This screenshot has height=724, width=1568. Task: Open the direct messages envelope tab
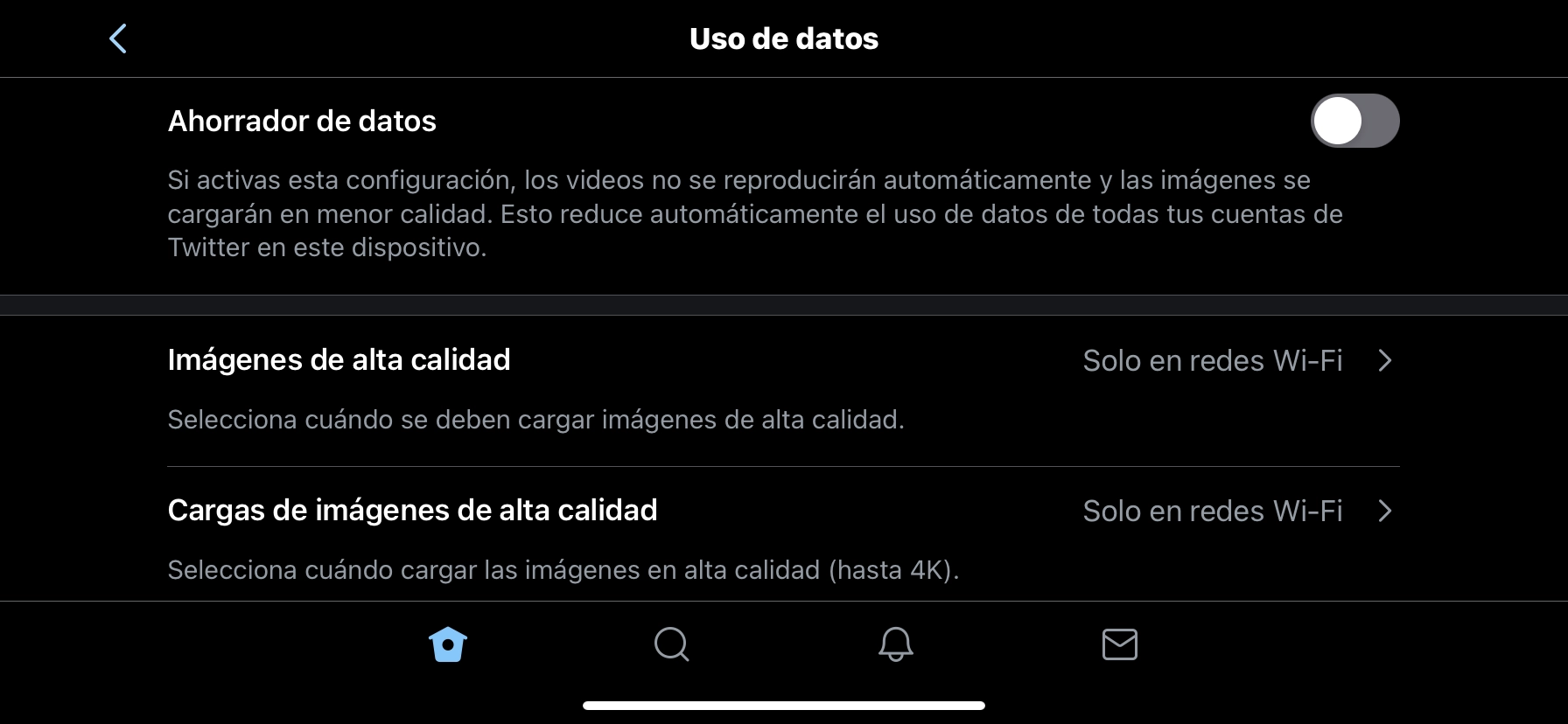(x=1119, y=644)
